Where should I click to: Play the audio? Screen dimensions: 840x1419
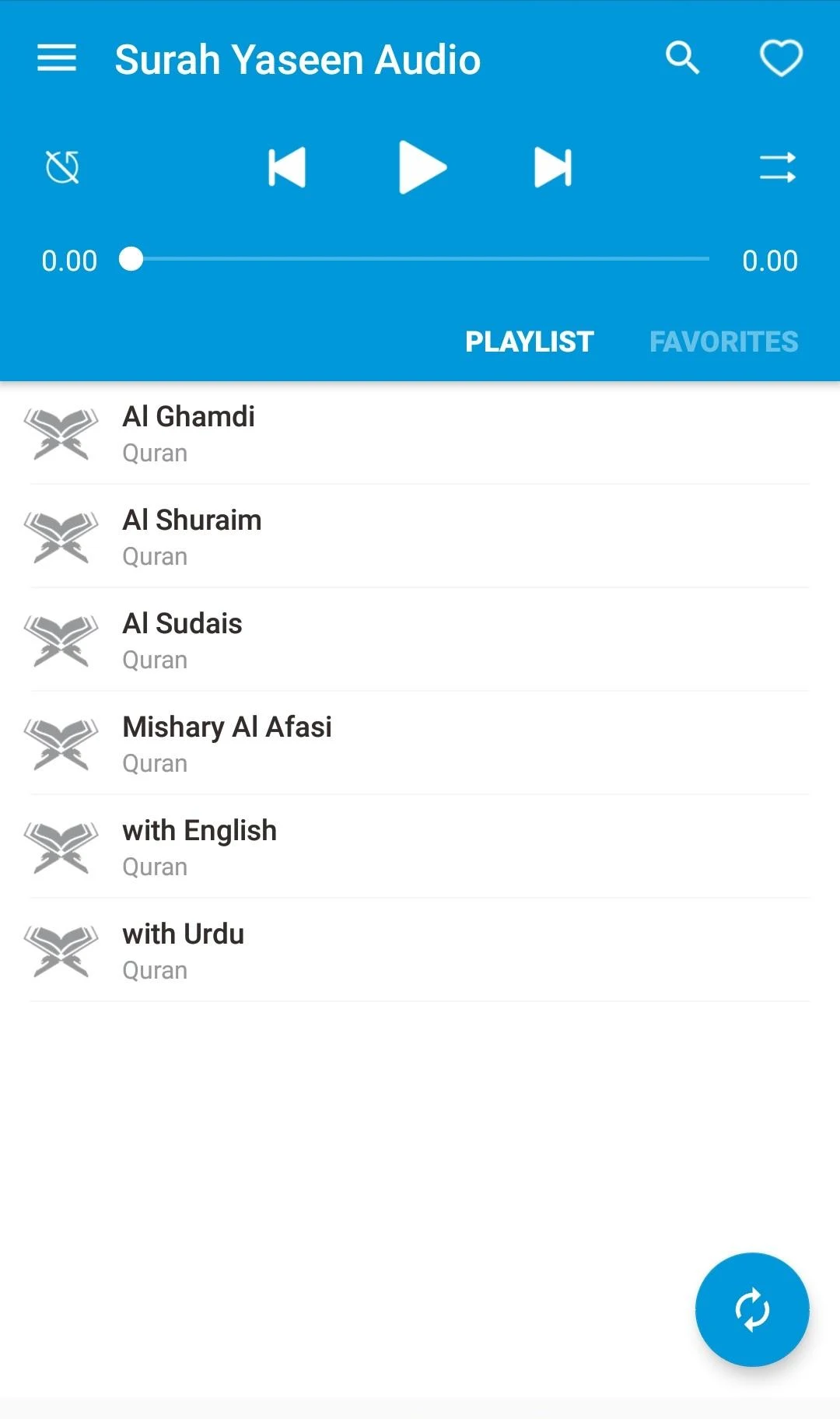click(x=422, y=167)
